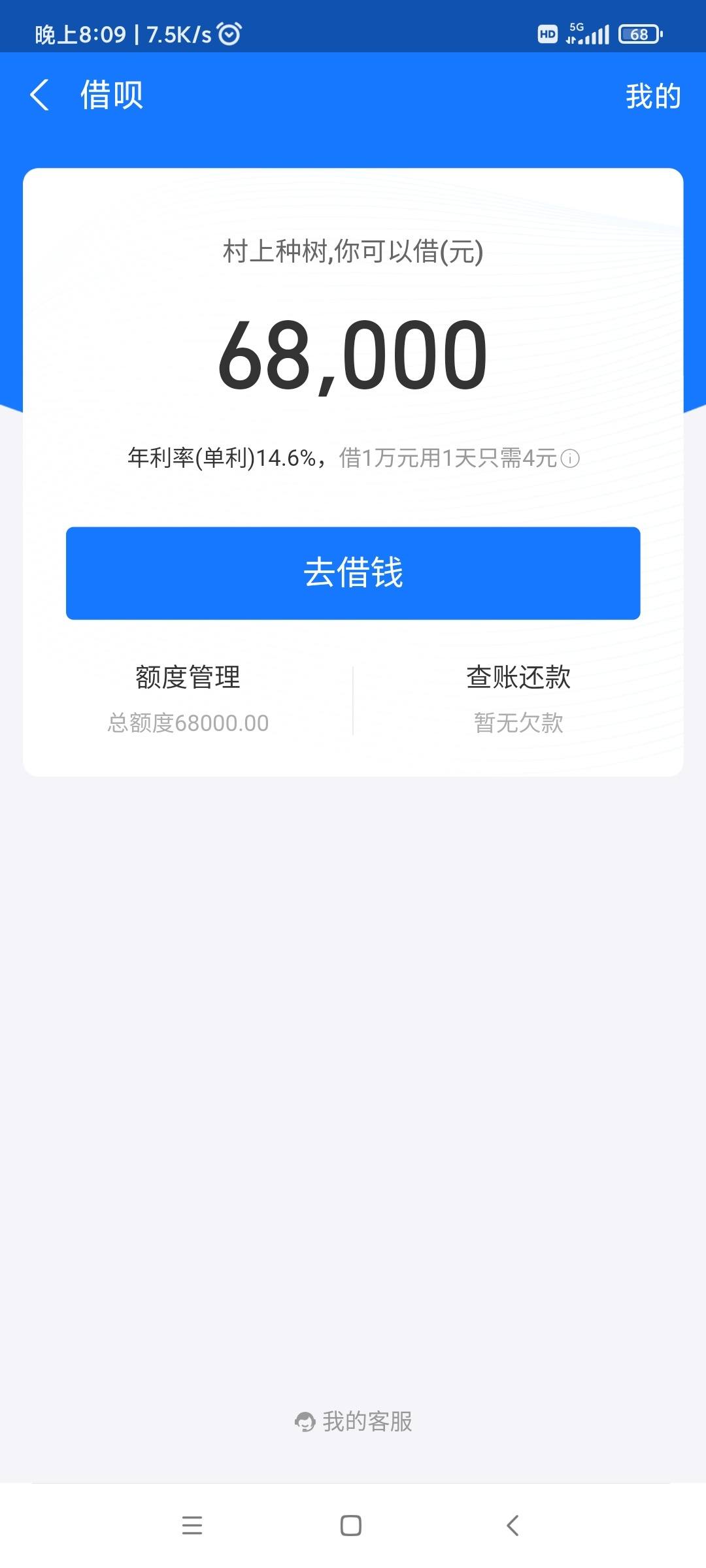Viewport: 706px width, 1568px height.
Task: Contact 我的客服 customer service
Action: 354,1421
